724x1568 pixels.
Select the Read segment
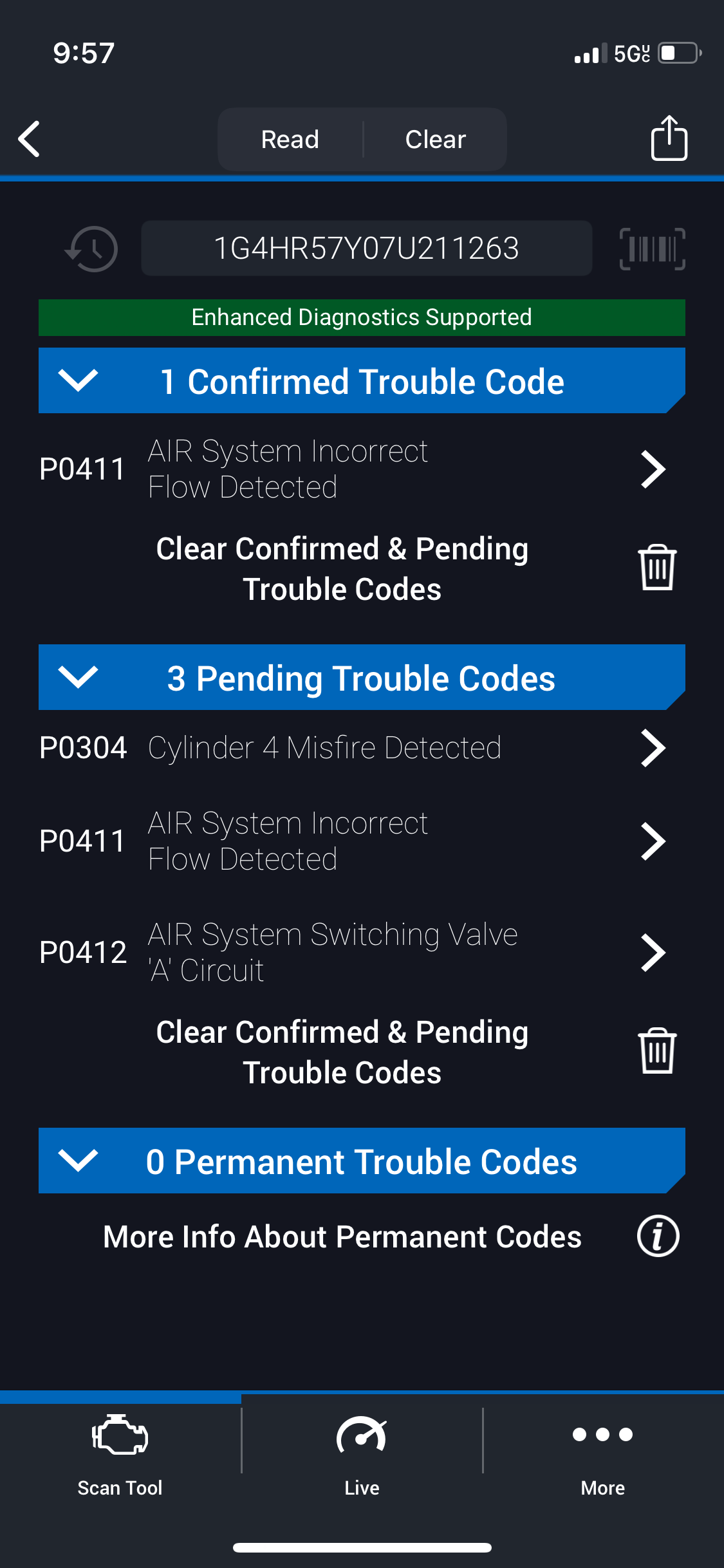290,140
